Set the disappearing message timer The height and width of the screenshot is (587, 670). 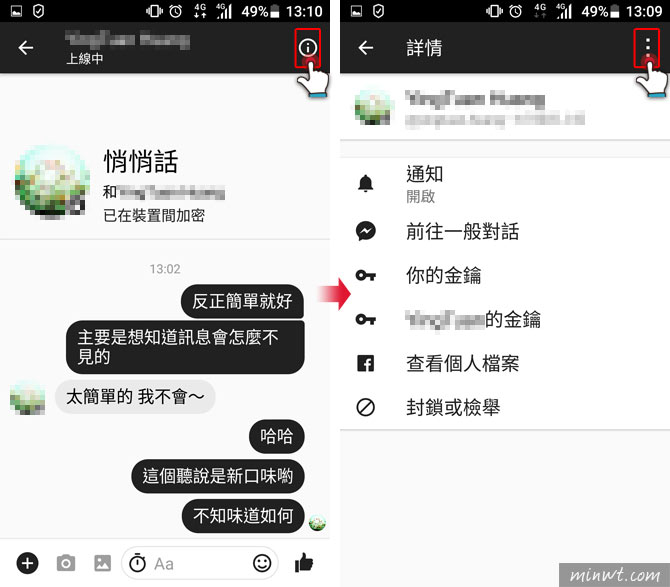click(x=138, y=564)
